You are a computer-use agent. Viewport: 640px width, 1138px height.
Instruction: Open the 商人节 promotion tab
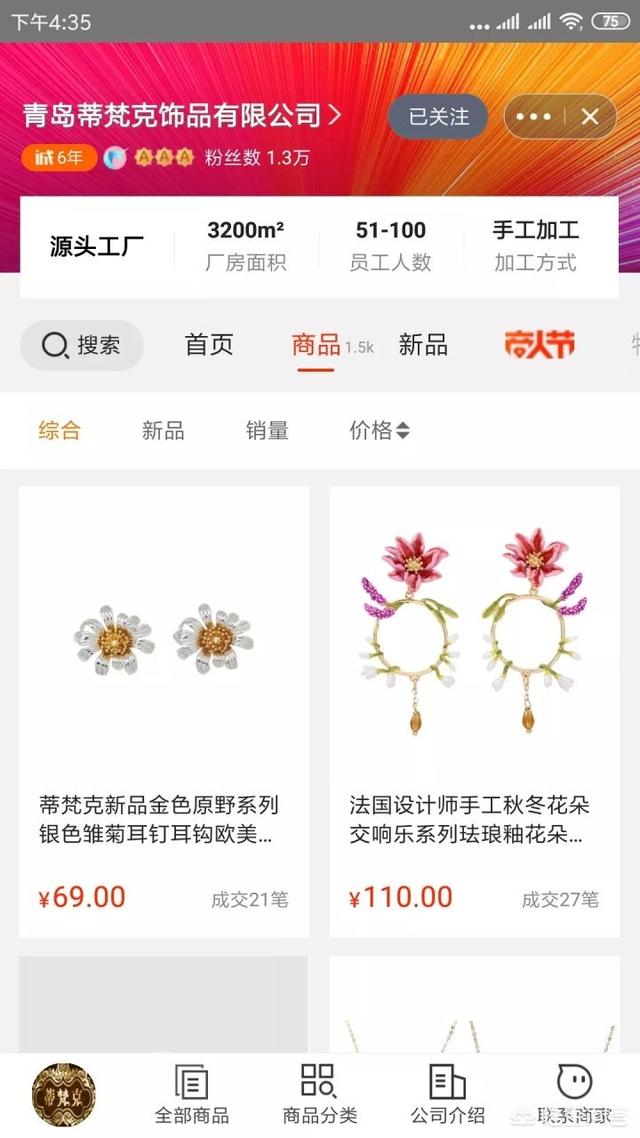click(x=539, y=346)
